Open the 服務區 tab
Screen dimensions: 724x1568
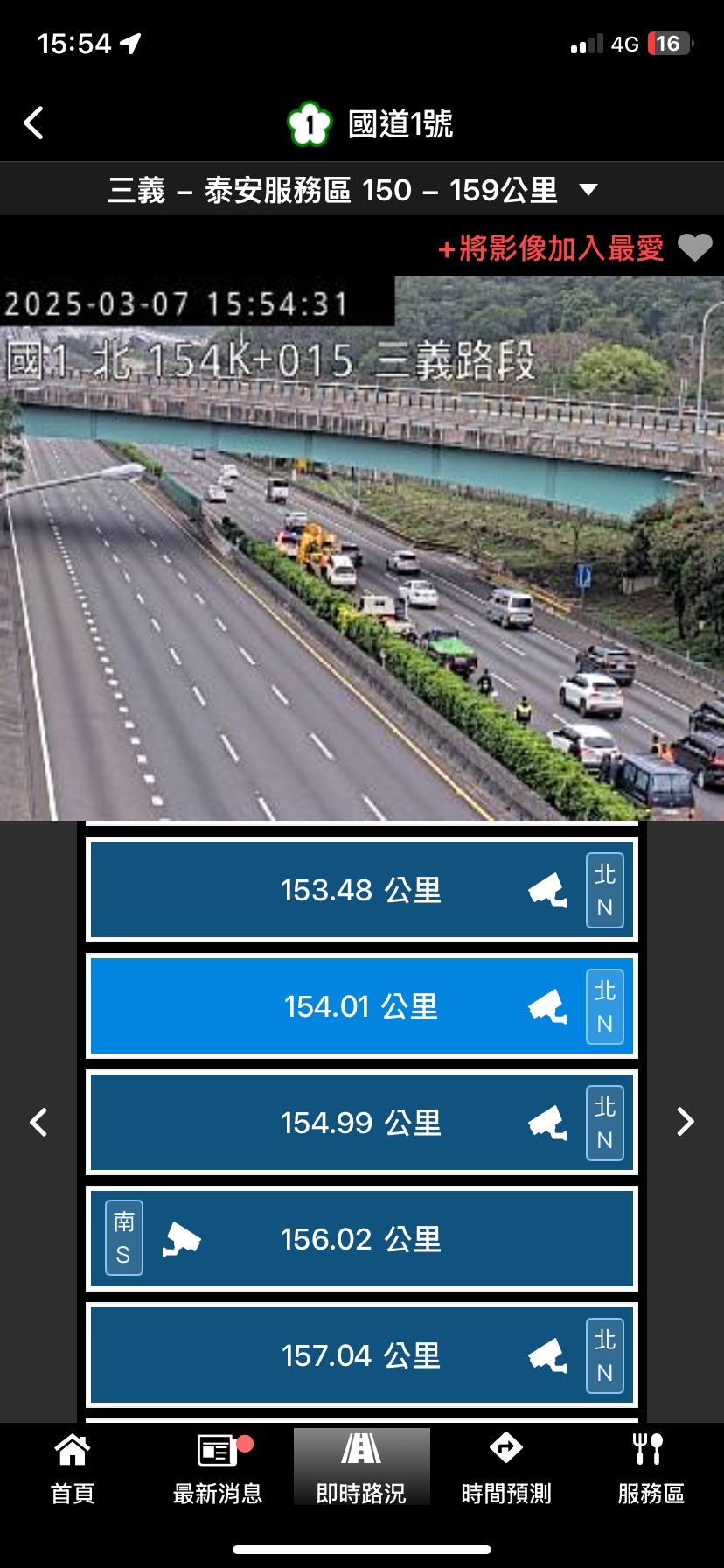(651, 1469)
